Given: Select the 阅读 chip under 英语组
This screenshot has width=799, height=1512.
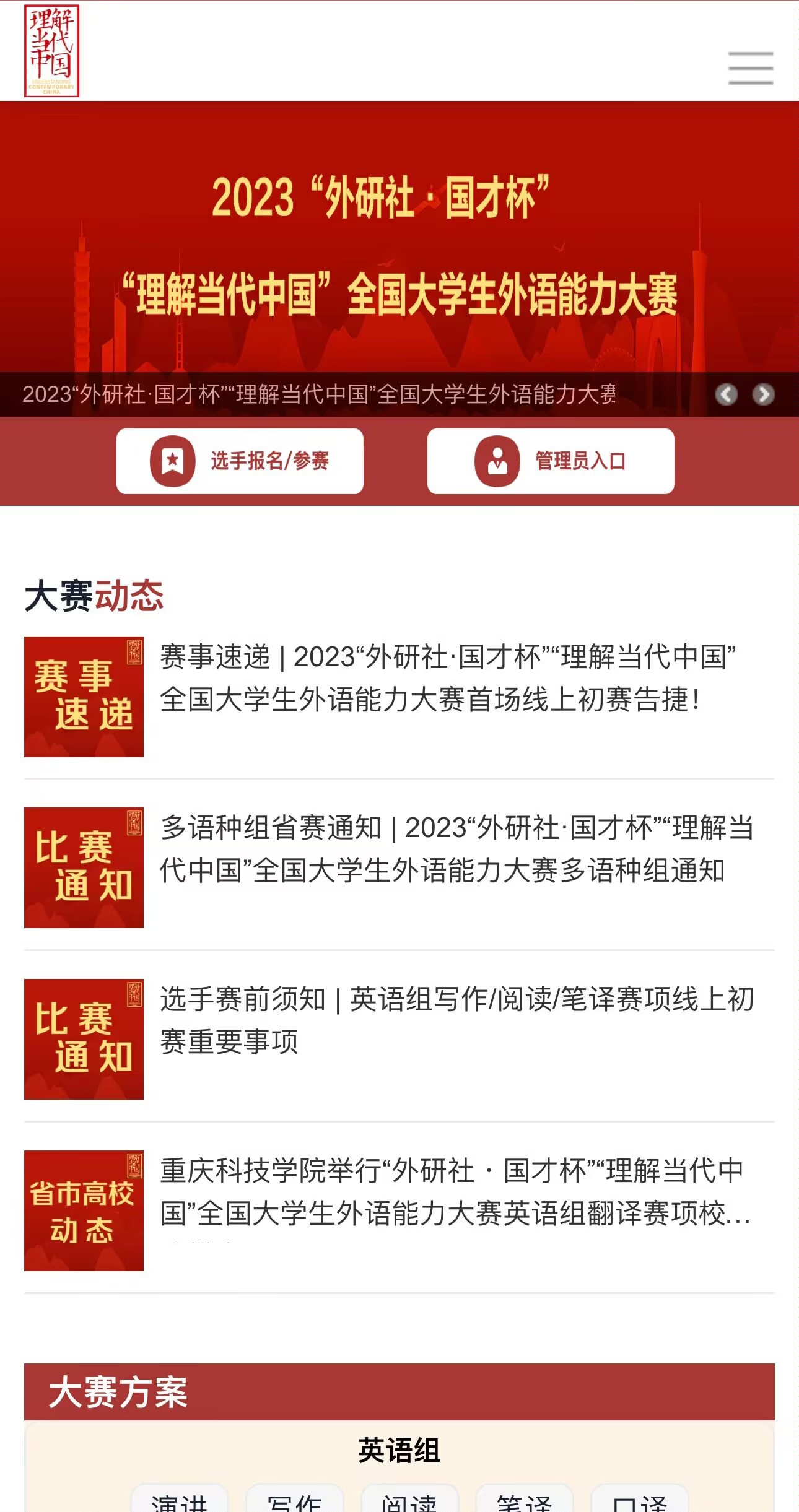Looking at the screenshot, I should tap(409, 1500).
